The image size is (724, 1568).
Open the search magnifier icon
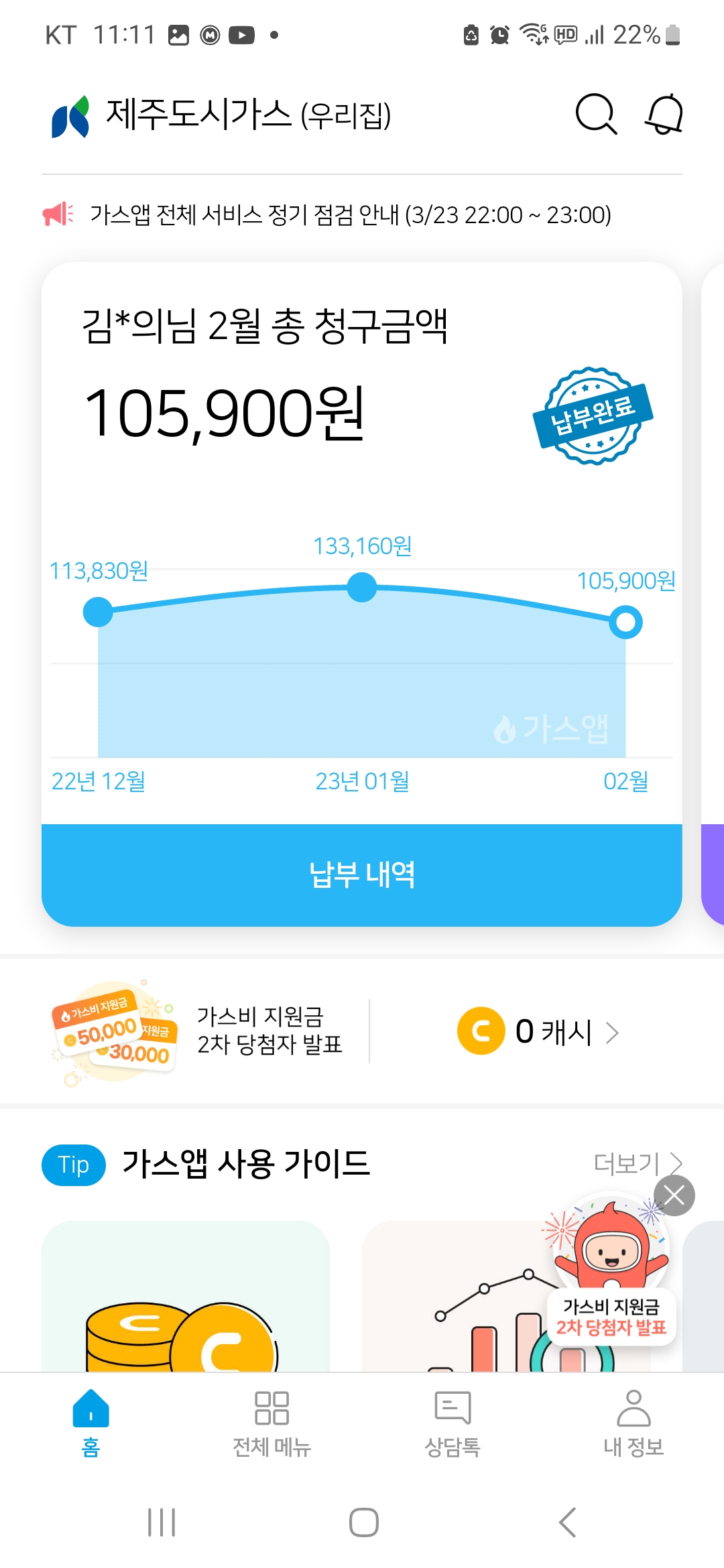point(595,115)
